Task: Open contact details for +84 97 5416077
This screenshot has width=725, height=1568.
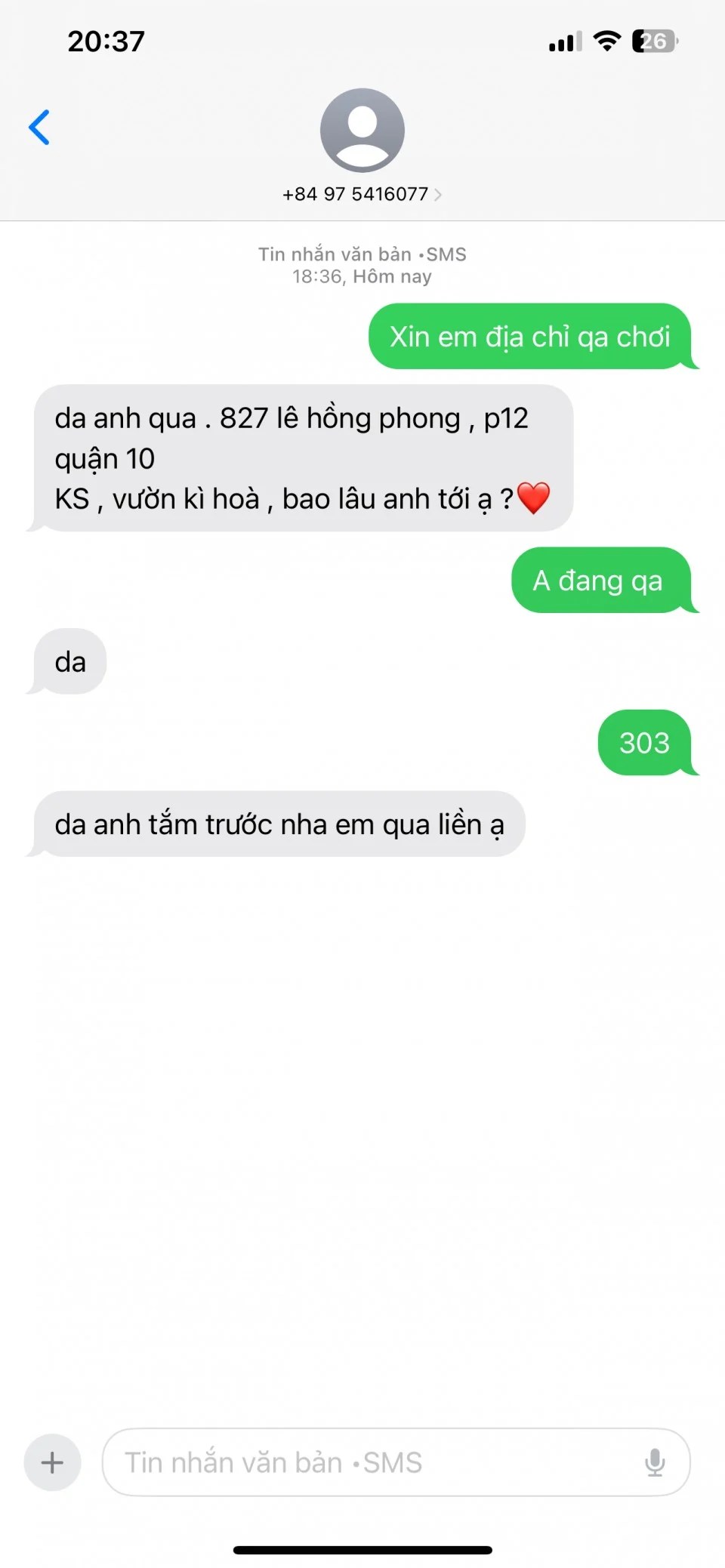Action: point(362,193)
